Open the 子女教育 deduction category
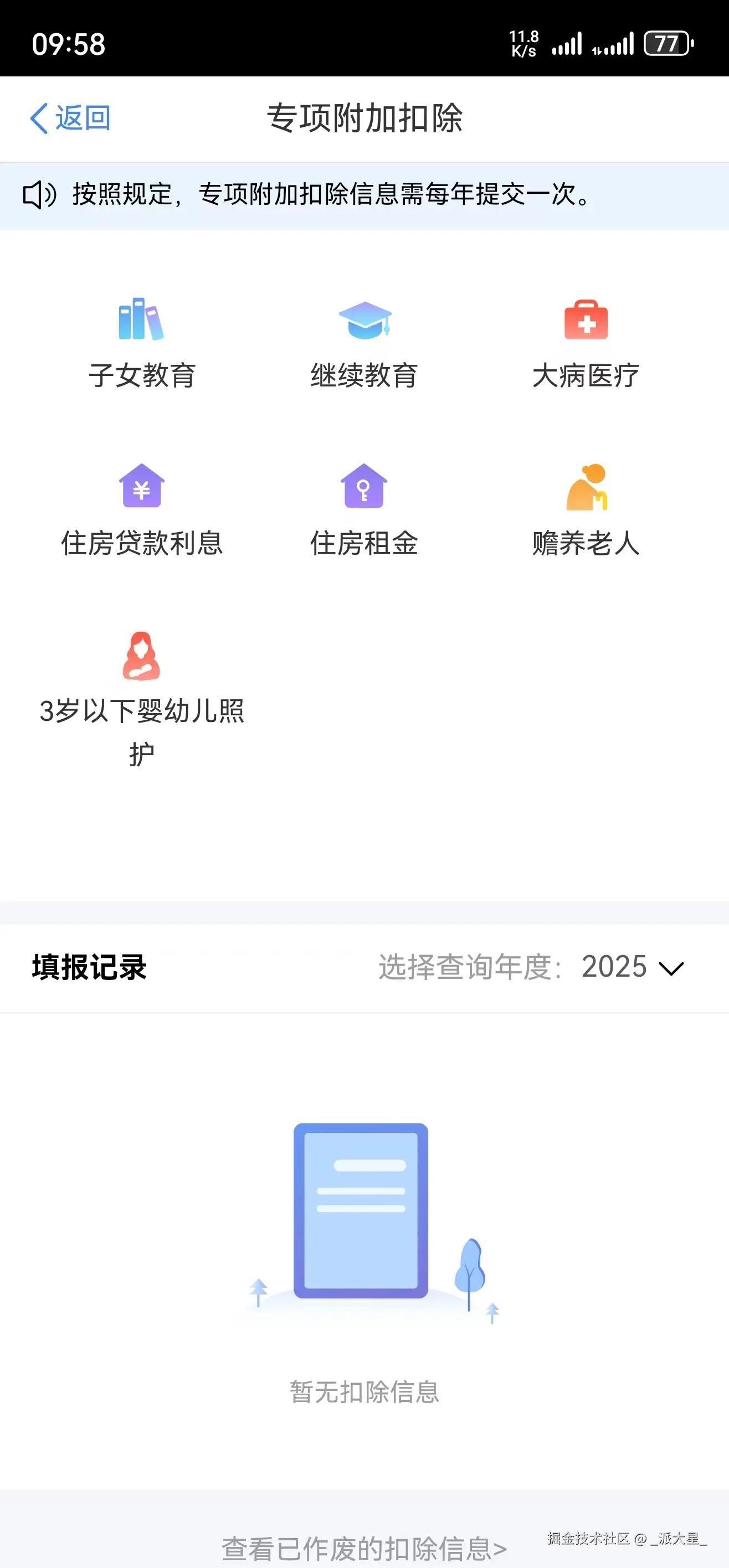 click(x=142, y=341)
